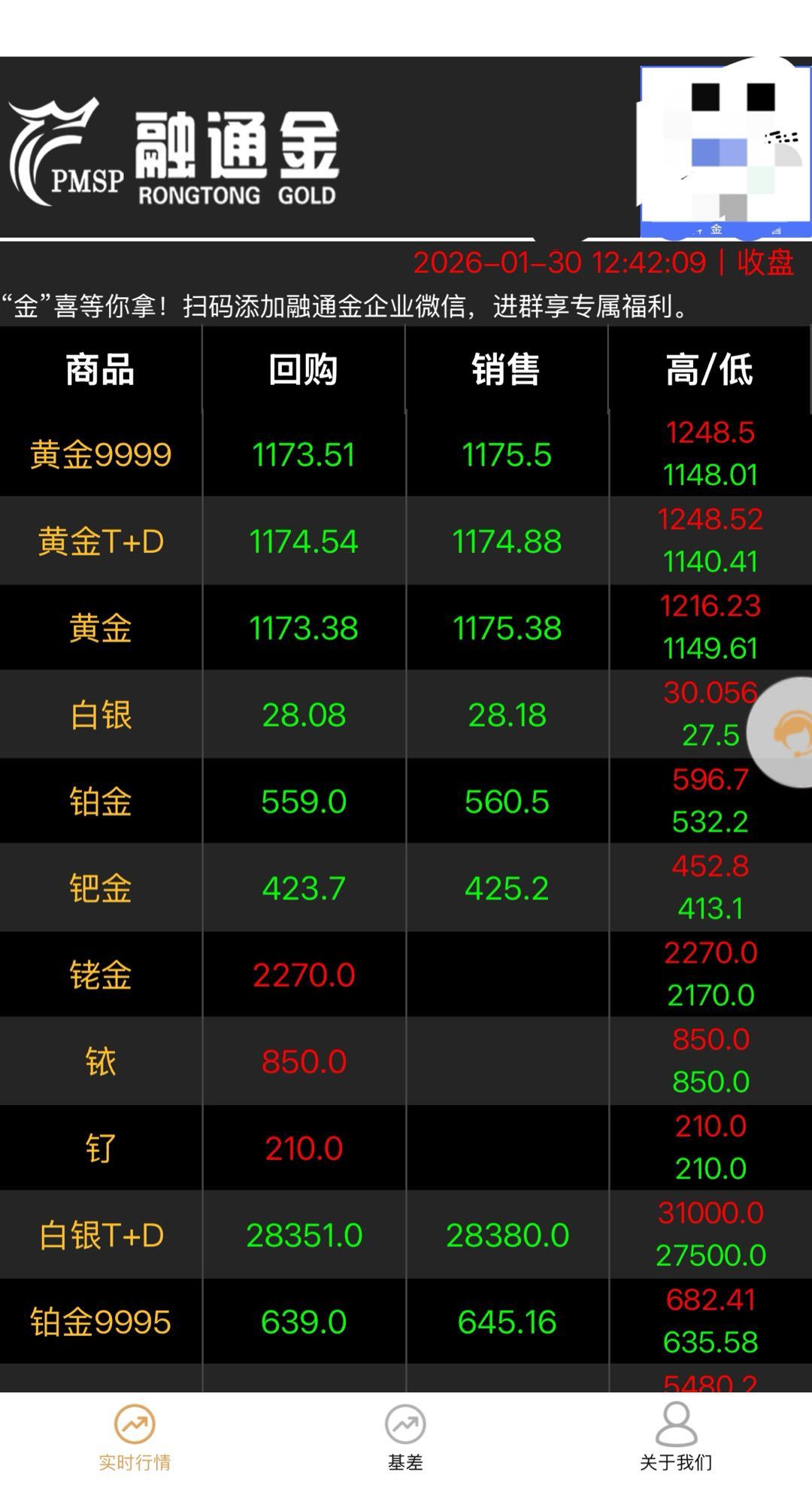The height and width of the screenshot is (1496, 812).
Task: Open the customer service headset button
Action: click(x=786, y=733)
